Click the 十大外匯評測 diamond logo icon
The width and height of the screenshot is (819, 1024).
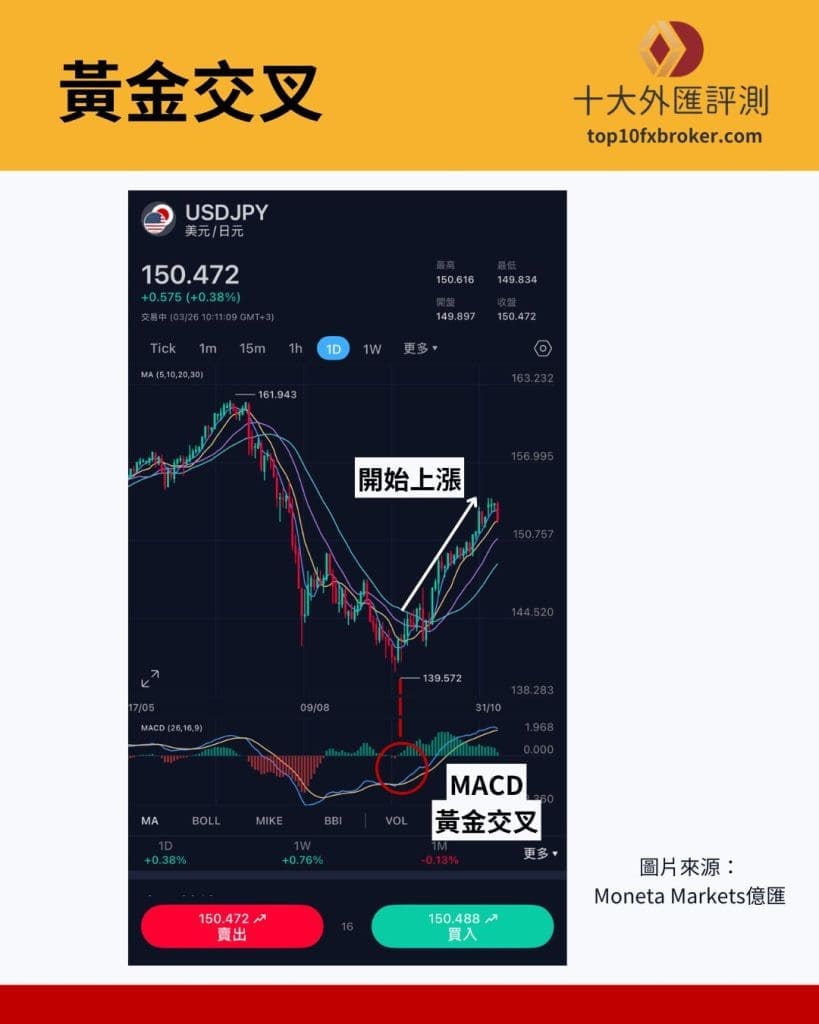[x=672, y=48]
